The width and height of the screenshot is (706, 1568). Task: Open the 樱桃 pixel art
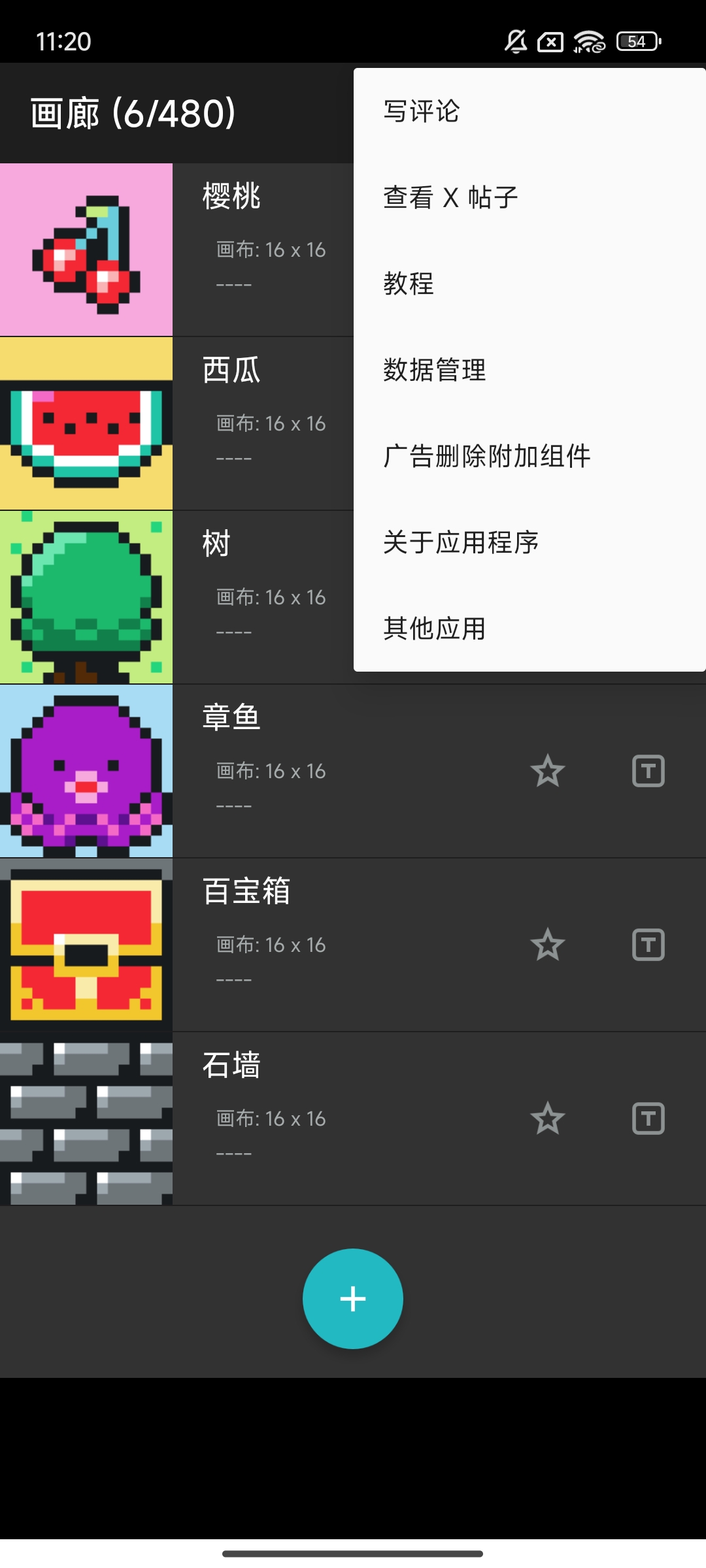click(x=86, y=250)
